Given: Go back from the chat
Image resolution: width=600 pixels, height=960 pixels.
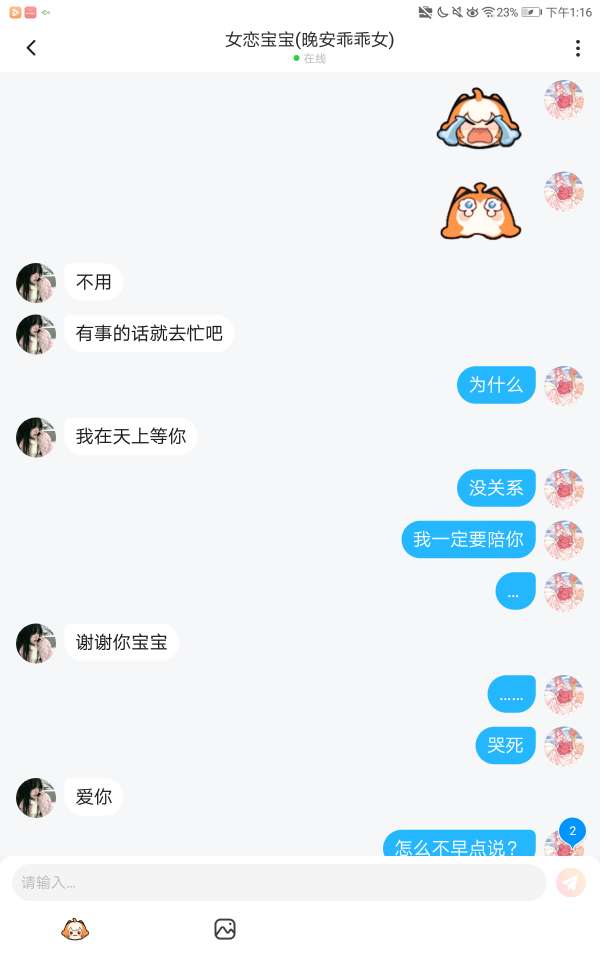Looking at the screenshot, I should (x=31, y=48).
